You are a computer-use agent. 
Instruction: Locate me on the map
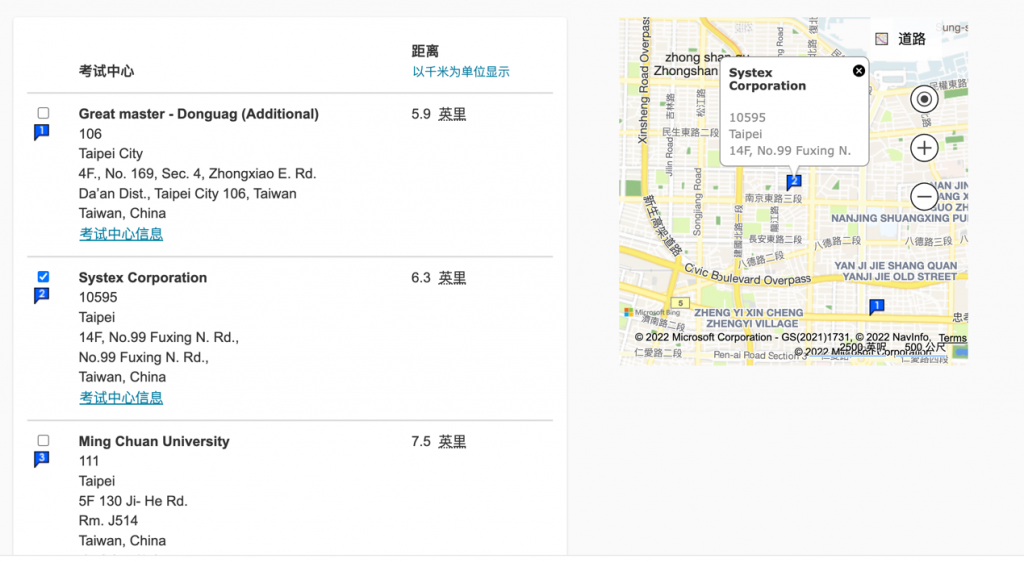[924, 99]
